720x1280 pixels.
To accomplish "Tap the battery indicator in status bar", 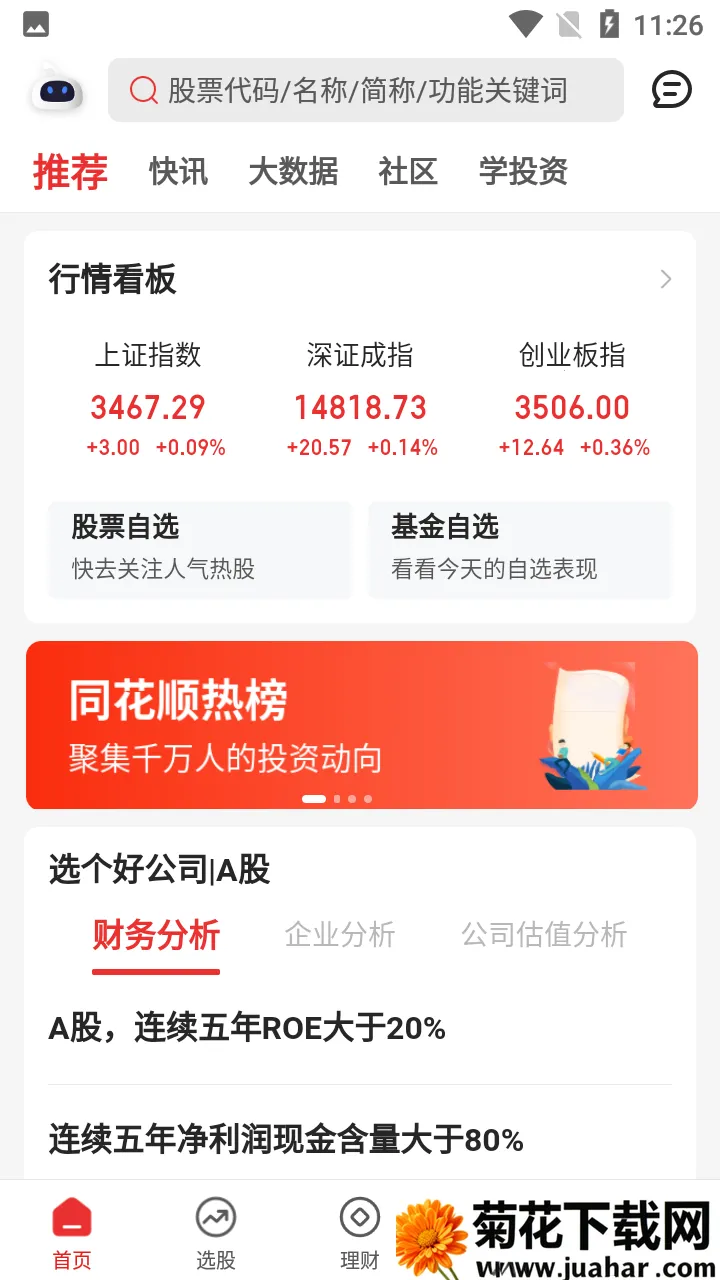I will coord(611,24).
